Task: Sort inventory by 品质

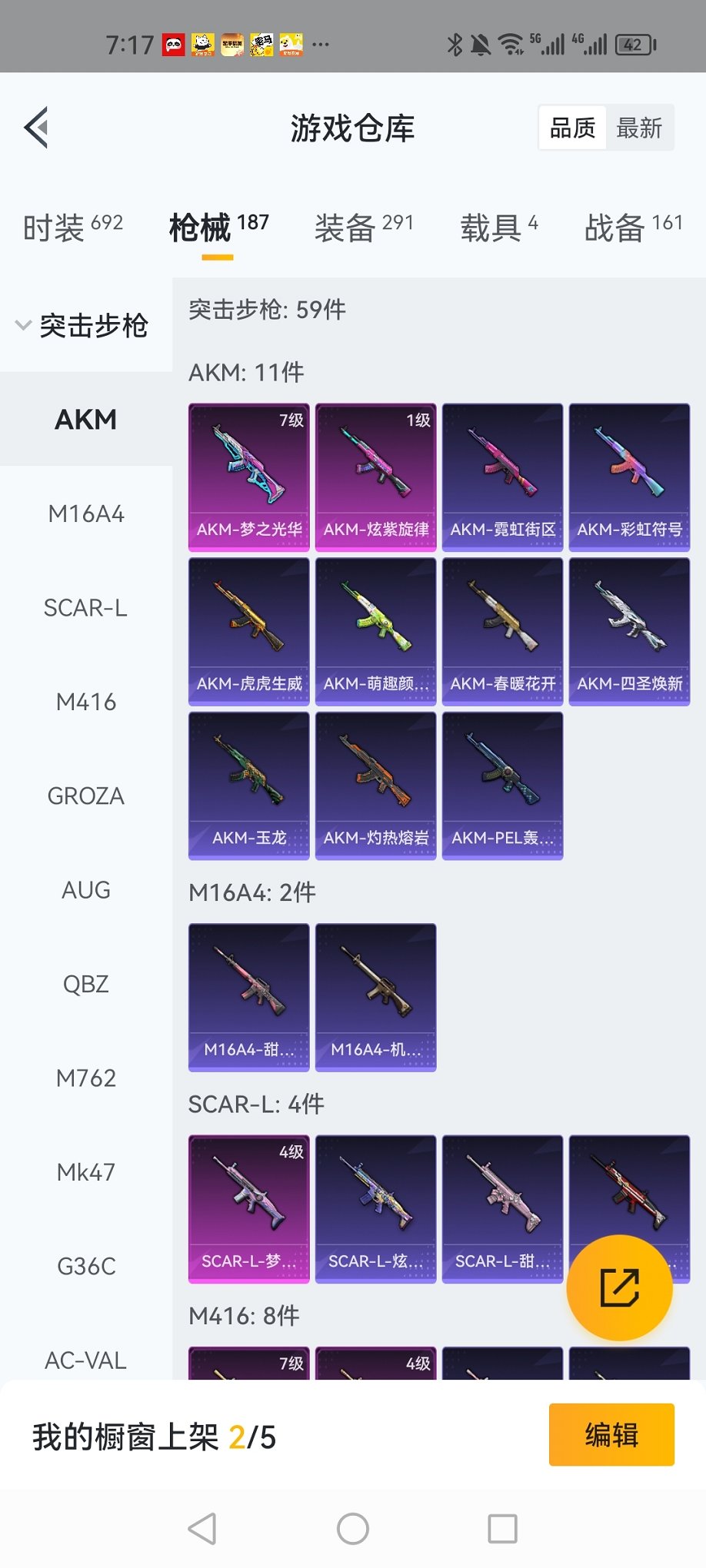Action: pos(573,128)
